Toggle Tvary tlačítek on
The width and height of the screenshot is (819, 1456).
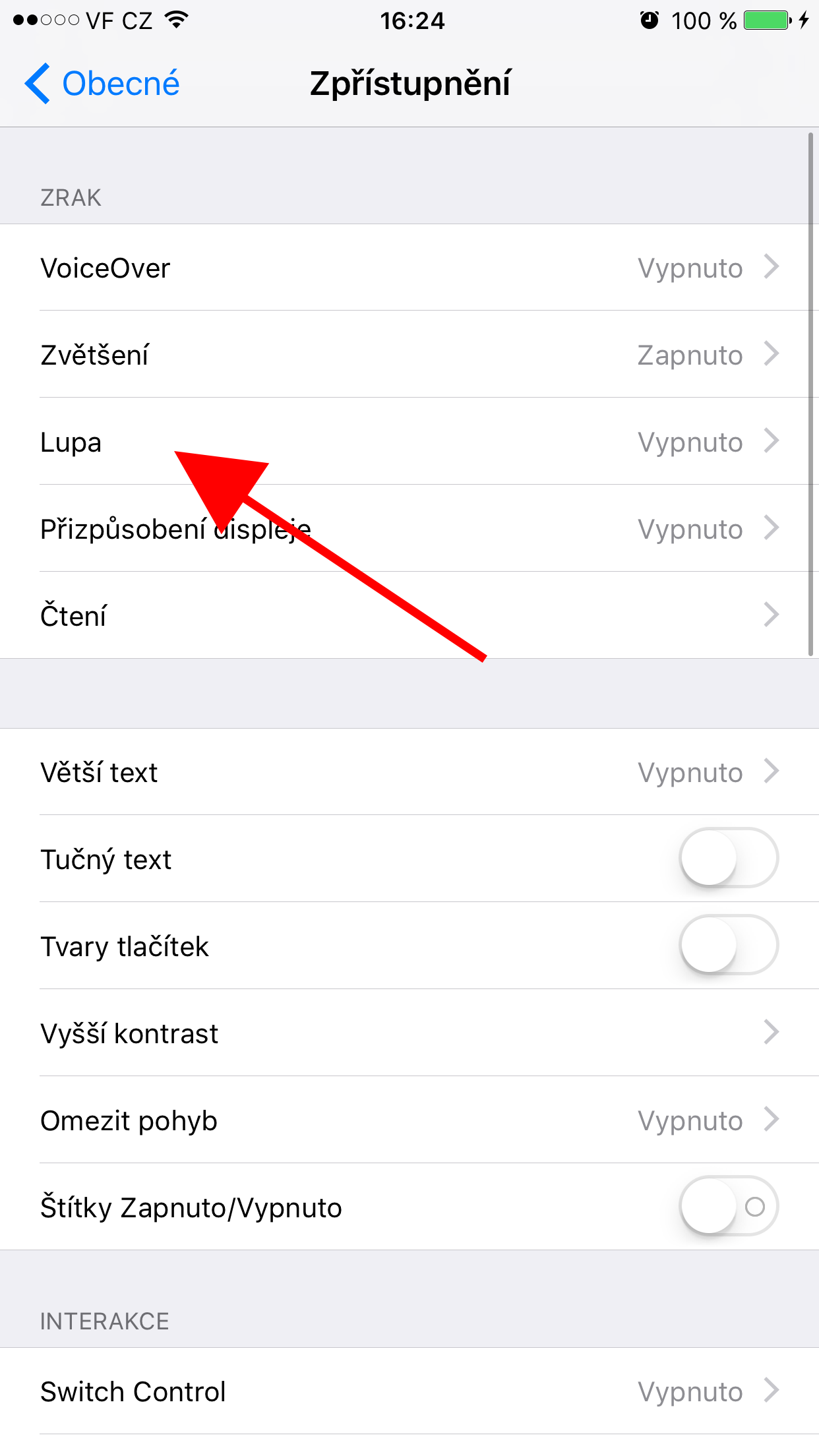[728, 946]
